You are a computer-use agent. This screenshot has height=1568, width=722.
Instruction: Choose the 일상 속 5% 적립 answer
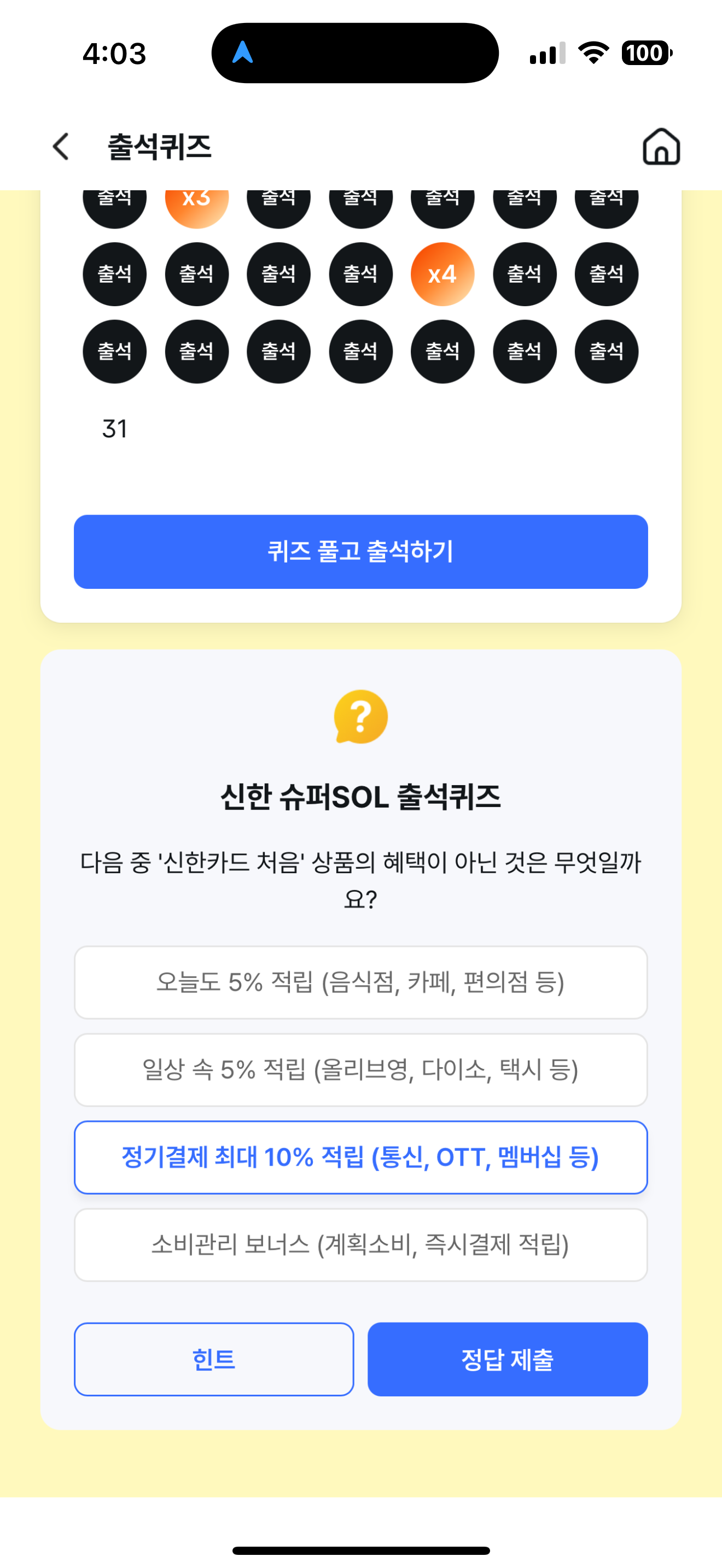(360, 1069)
